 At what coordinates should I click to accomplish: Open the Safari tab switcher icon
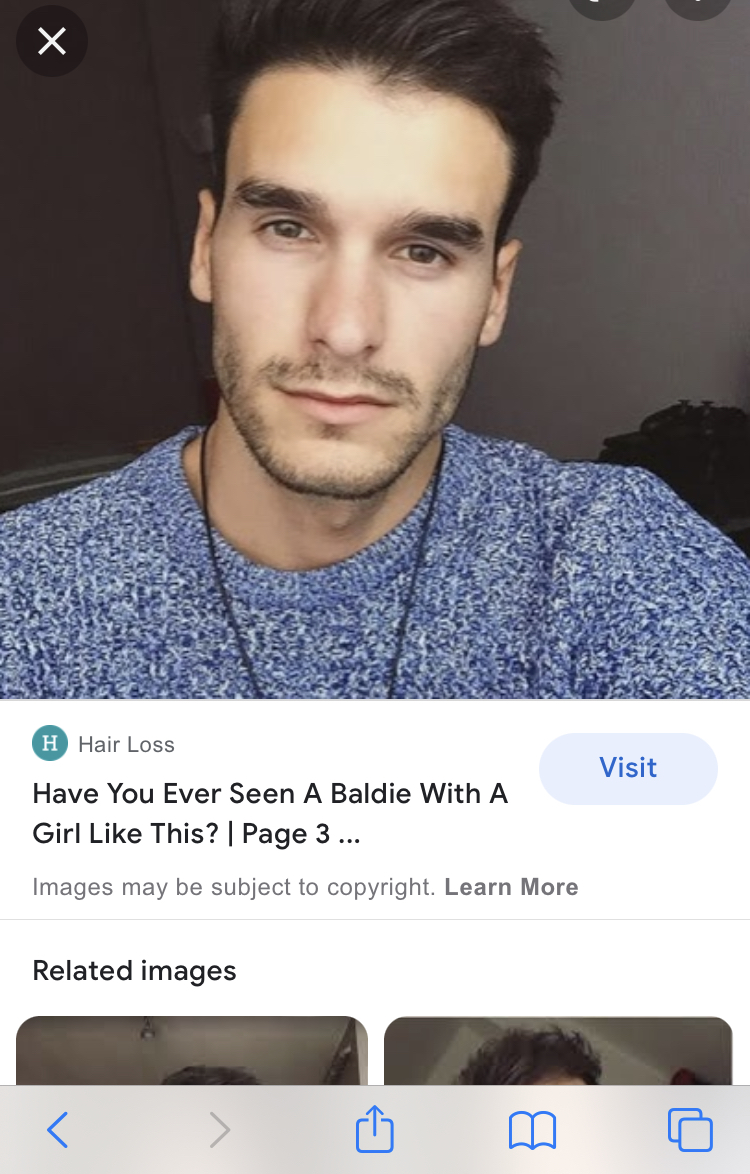pos(691,1129)
